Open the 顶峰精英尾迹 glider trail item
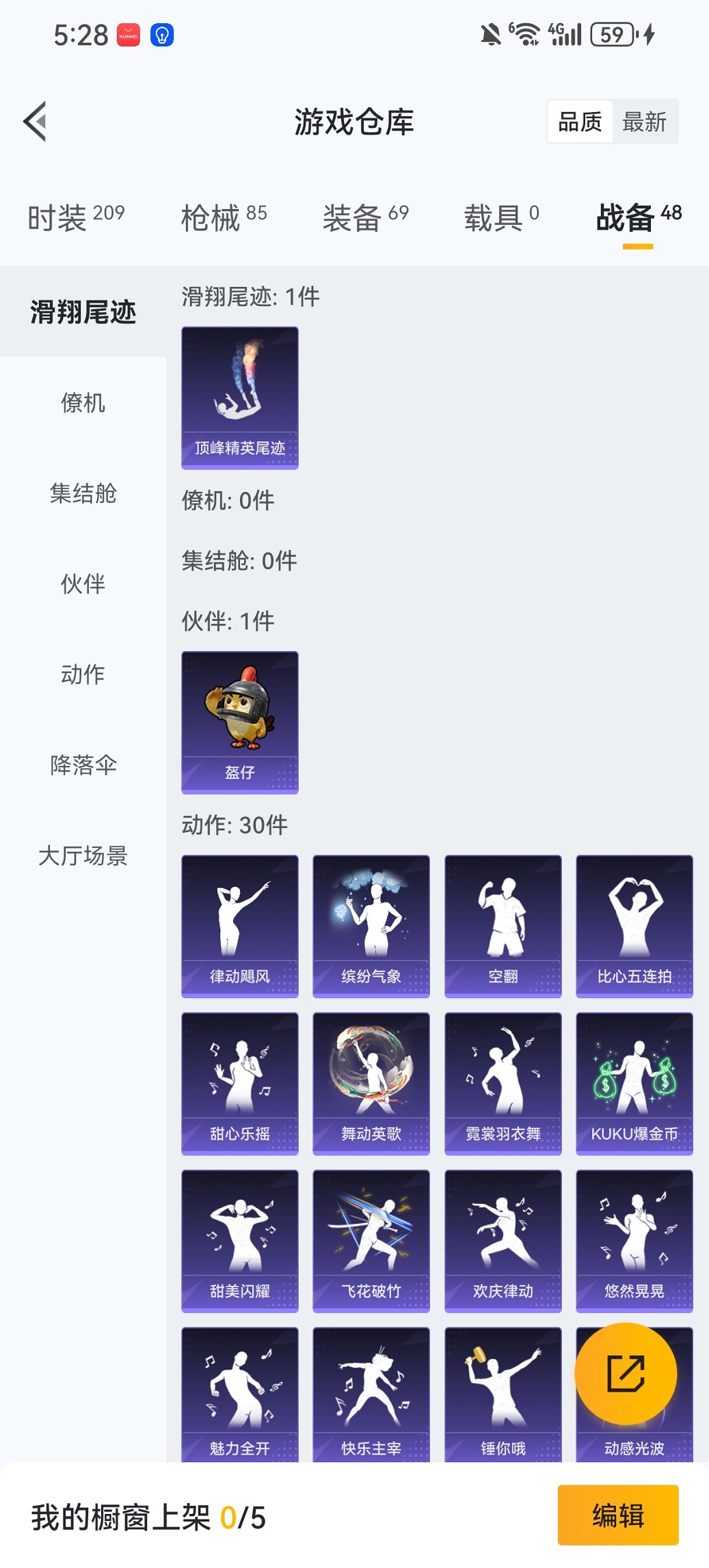Screen dimensions: 709x1568 [x=239, y=398]
